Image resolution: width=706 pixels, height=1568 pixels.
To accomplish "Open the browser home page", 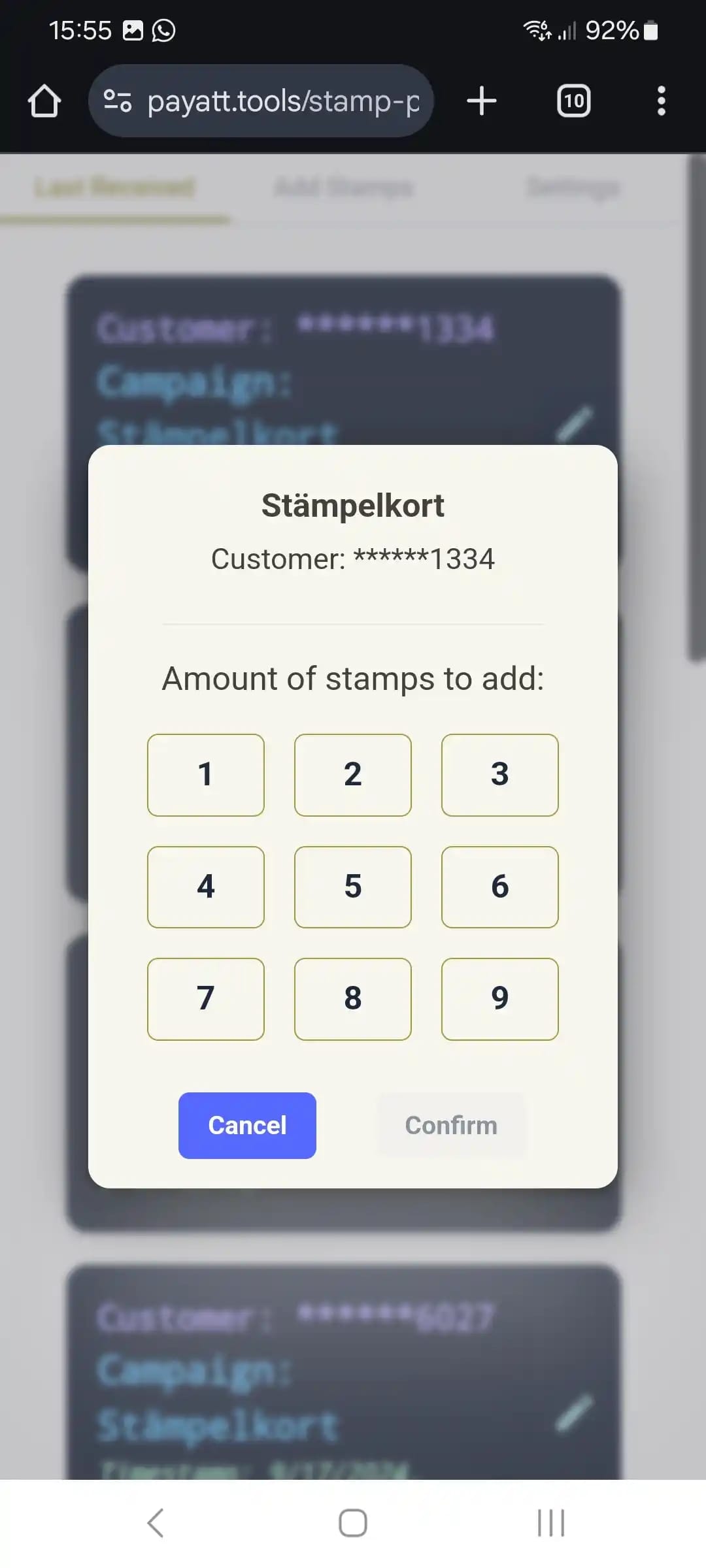I will pos(44,101).
